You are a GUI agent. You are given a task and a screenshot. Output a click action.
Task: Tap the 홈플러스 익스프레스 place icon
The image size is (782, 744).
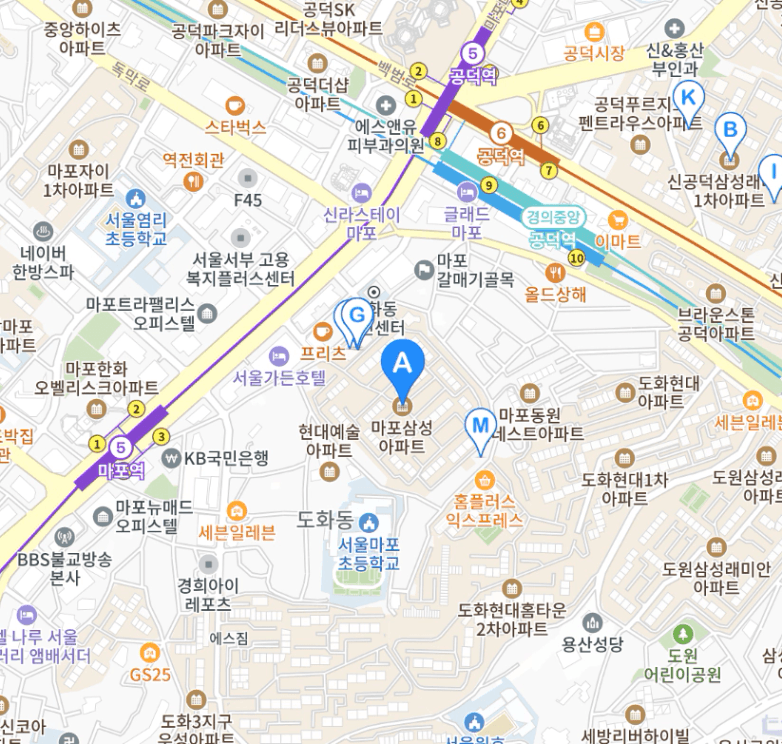[485, 480]
